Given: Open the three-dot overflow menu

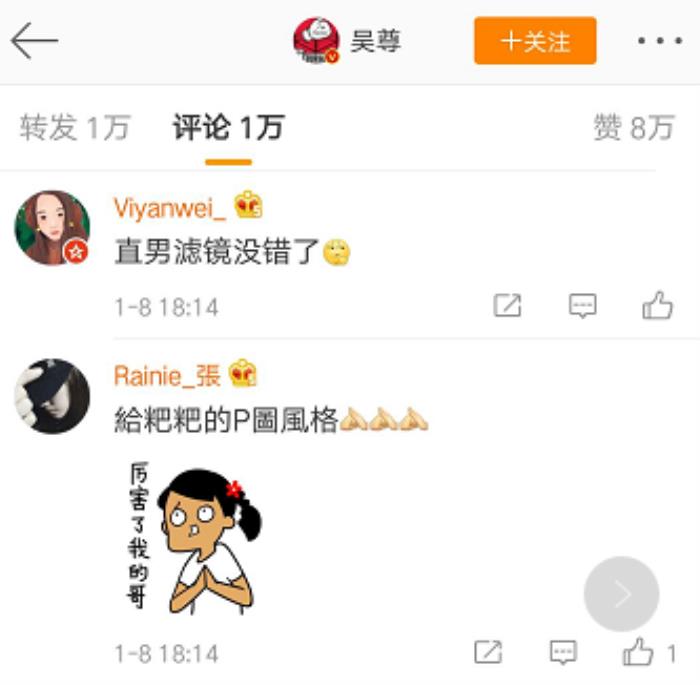Looking at the screenshot, I should click(659, 41).
